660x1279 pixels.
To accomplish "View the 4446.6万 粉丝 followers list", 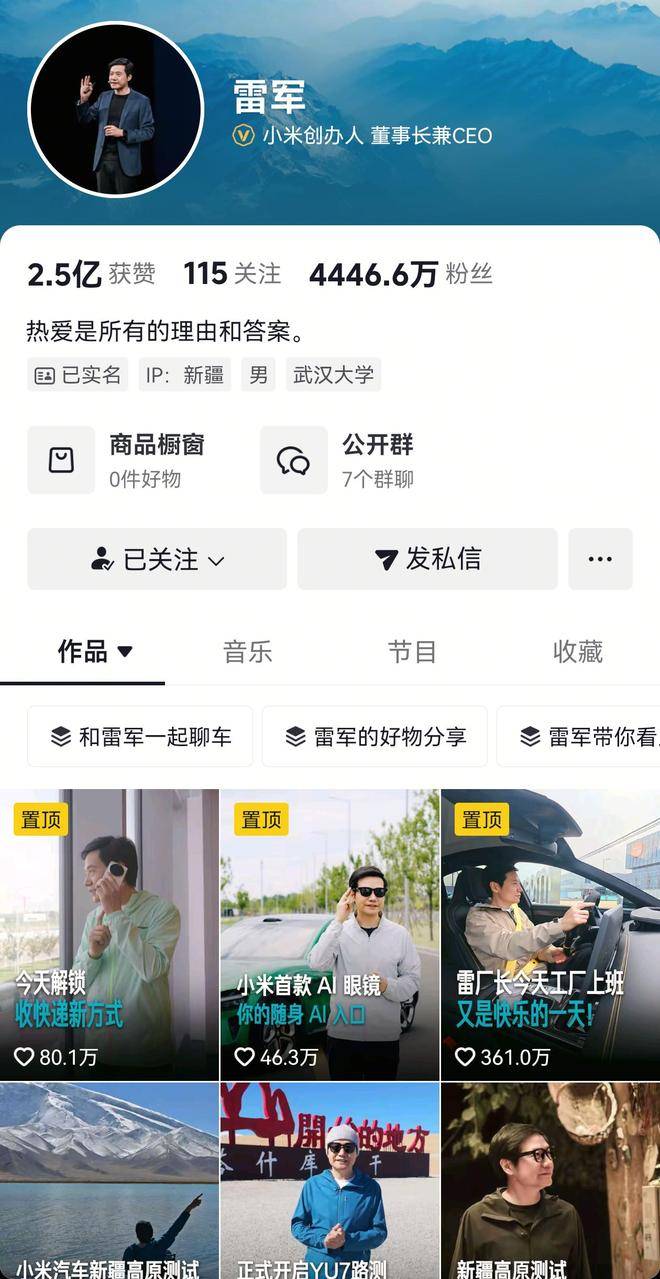I will click(400, 274).
